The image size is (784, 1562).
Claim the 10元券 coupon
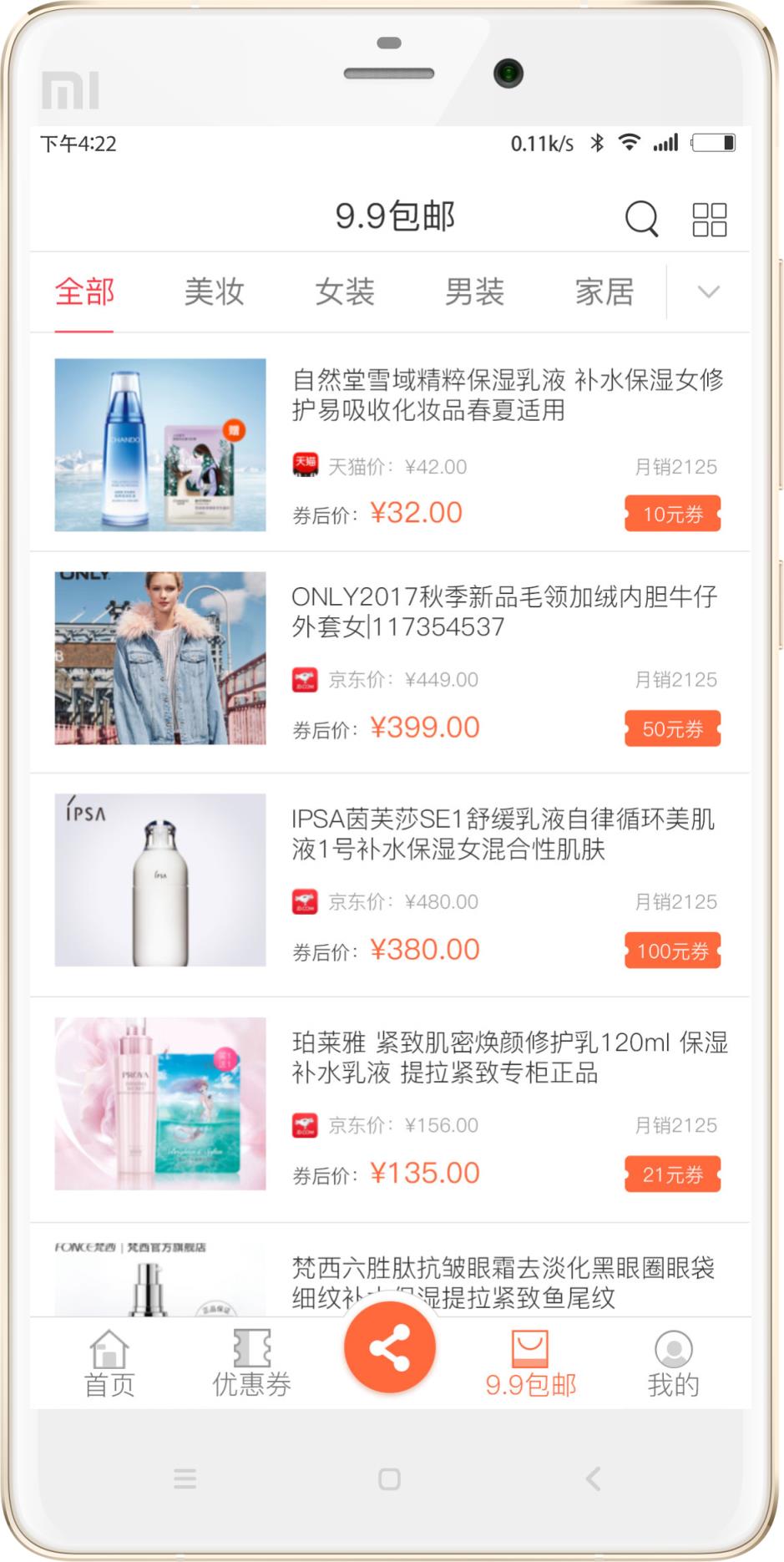pyautogui.click(x=672, y=514)
